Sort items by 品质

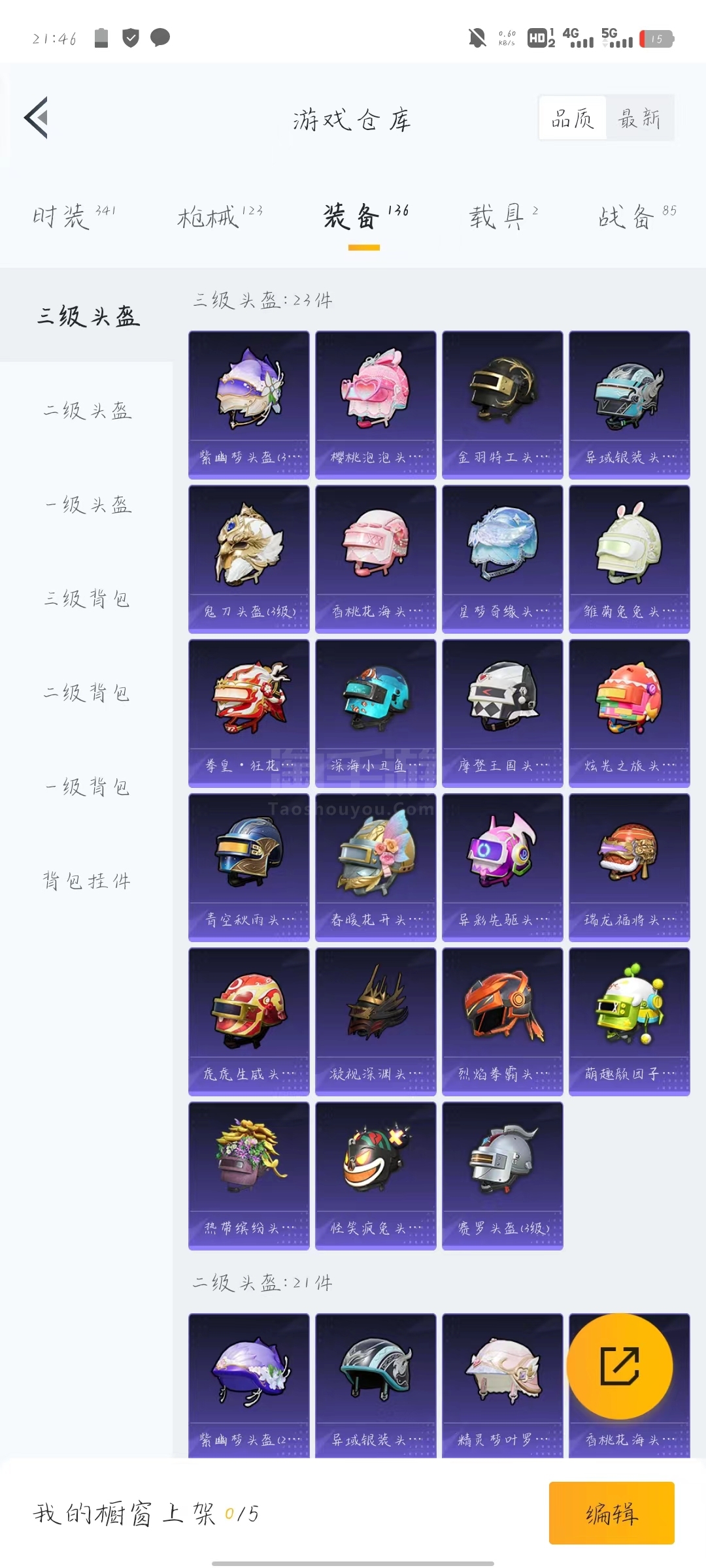point(573,118)
